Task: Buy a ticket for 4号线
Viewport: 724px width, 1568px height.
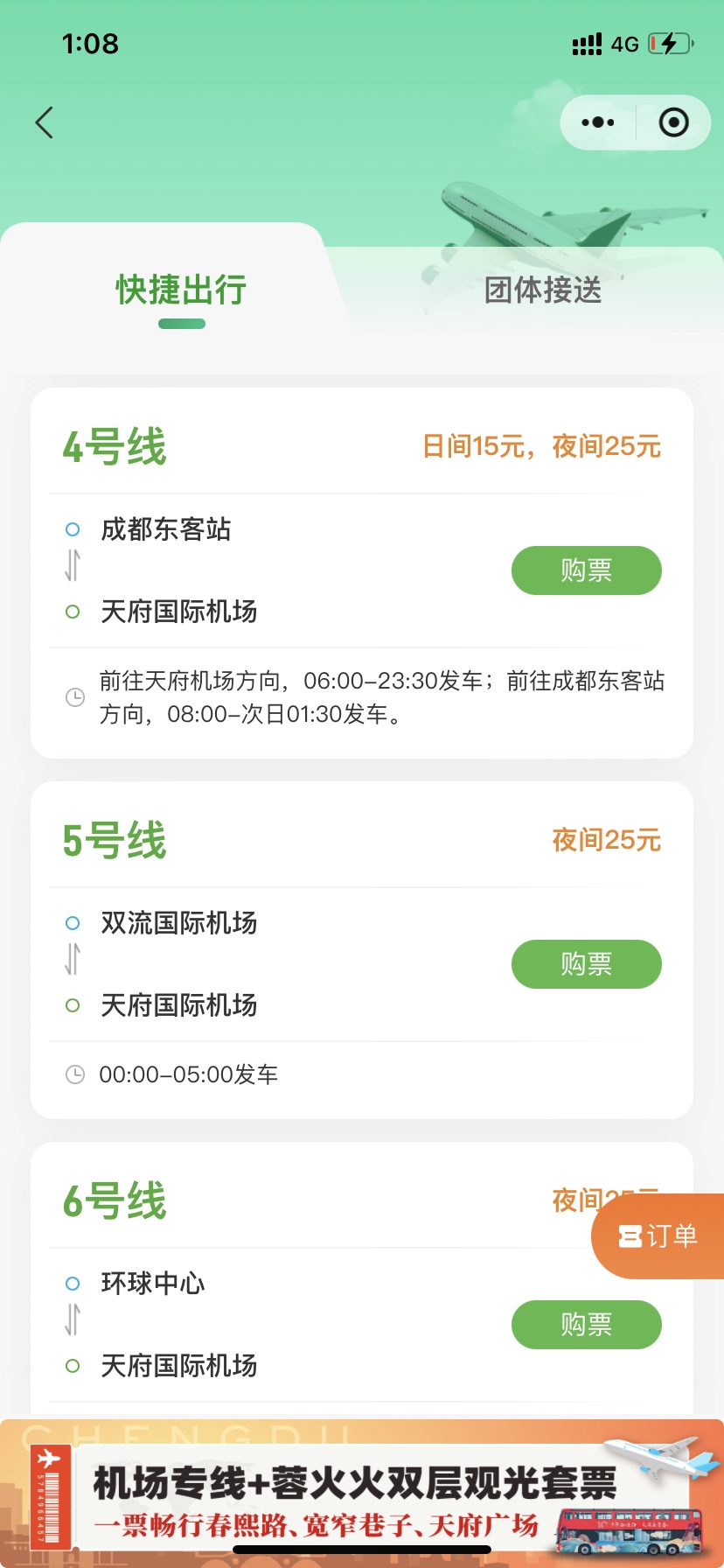Action: (586, 570)
